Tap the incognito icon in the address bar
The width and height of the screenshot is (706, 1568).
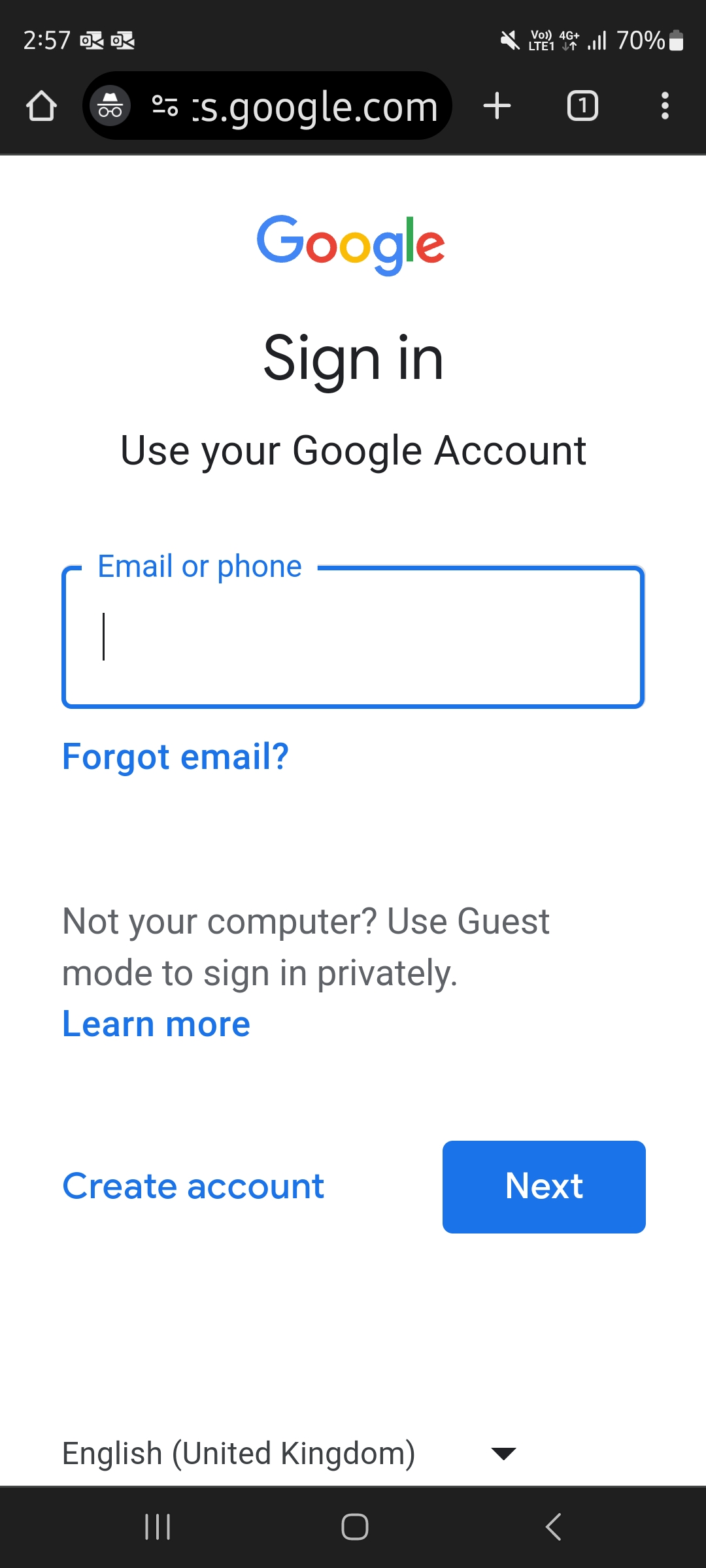110,105
